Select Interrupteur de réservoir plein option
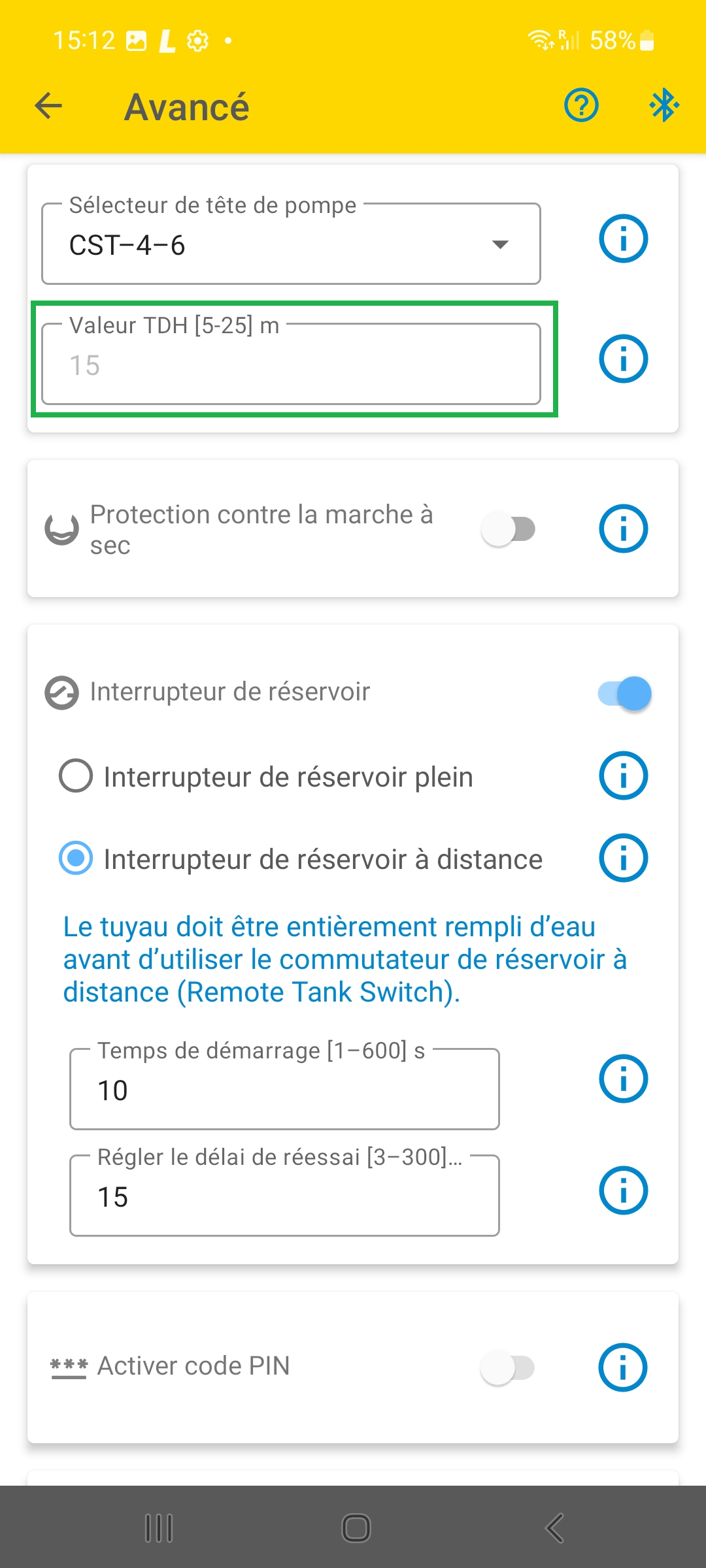706x1568 pixels. [x=76, y=776]
